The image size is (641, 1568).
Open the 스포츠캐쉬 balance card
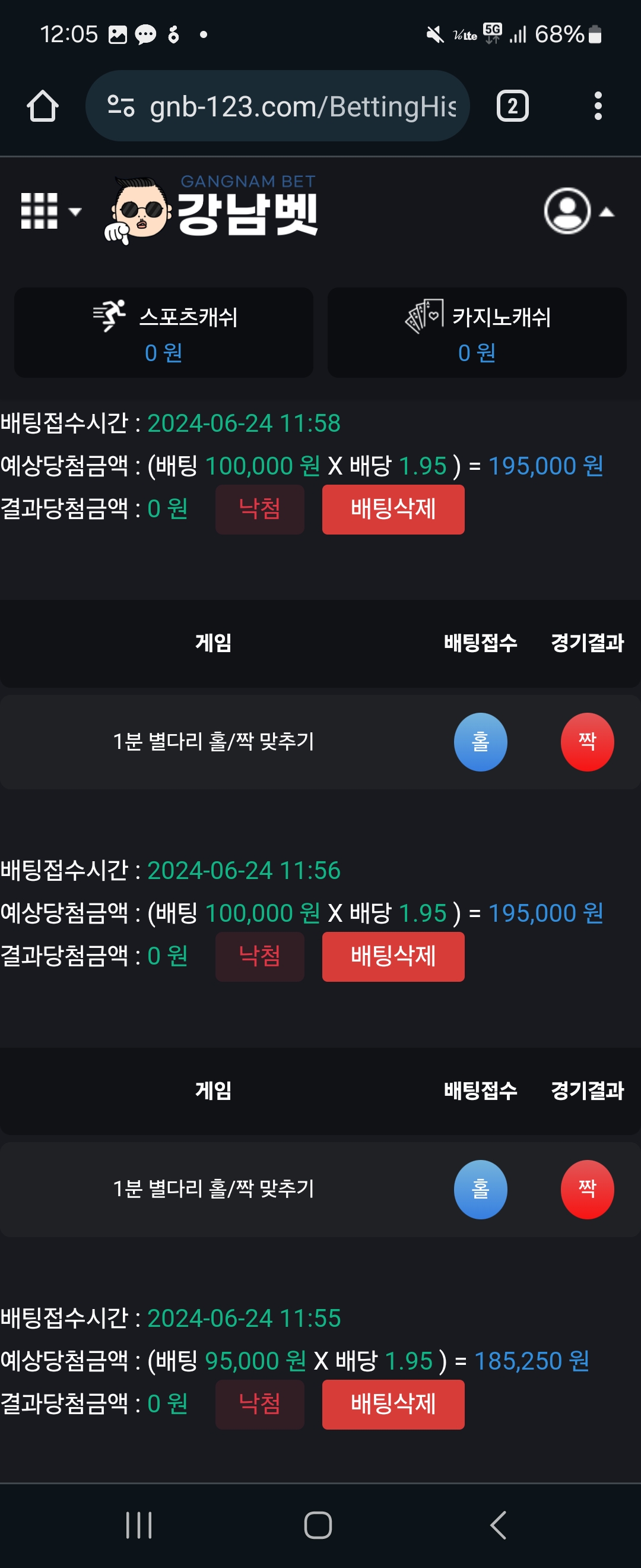click(164, 333)
